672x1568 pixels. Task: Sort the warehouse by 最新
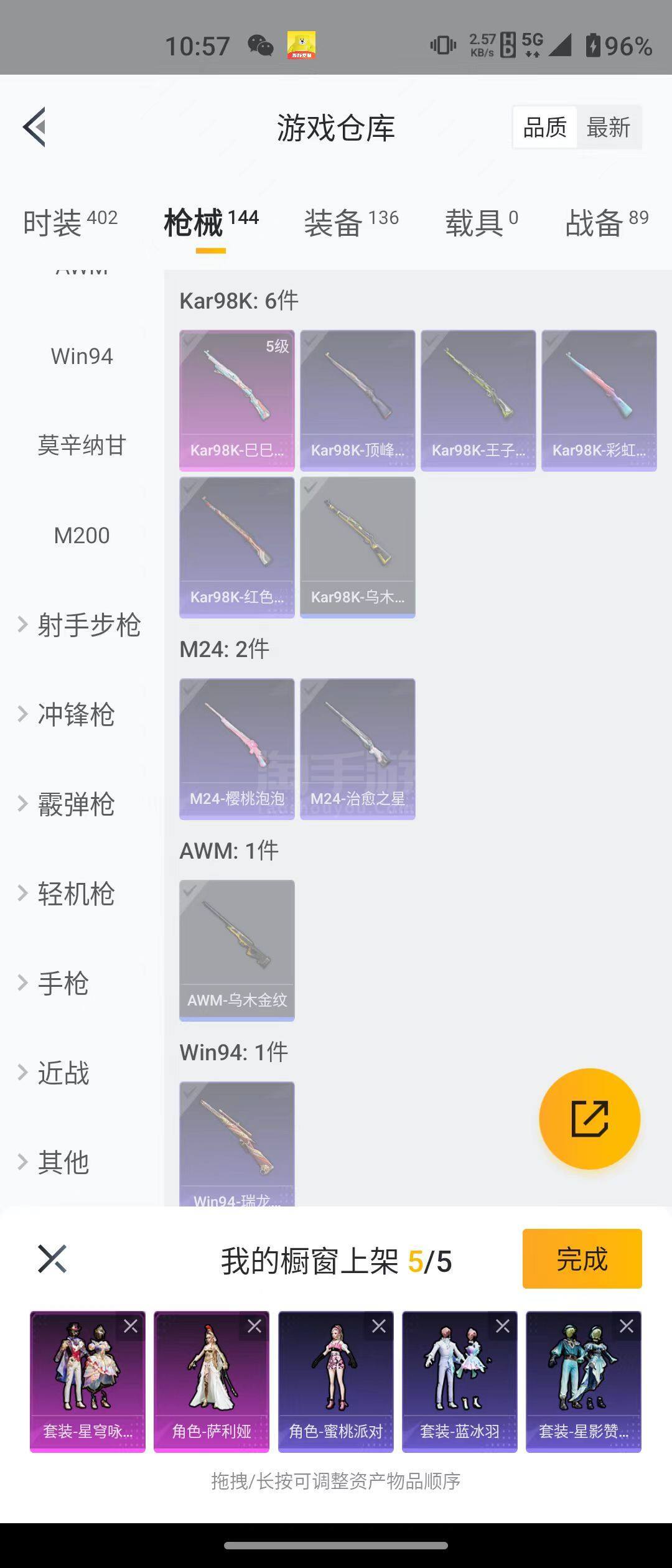(608, 128)
